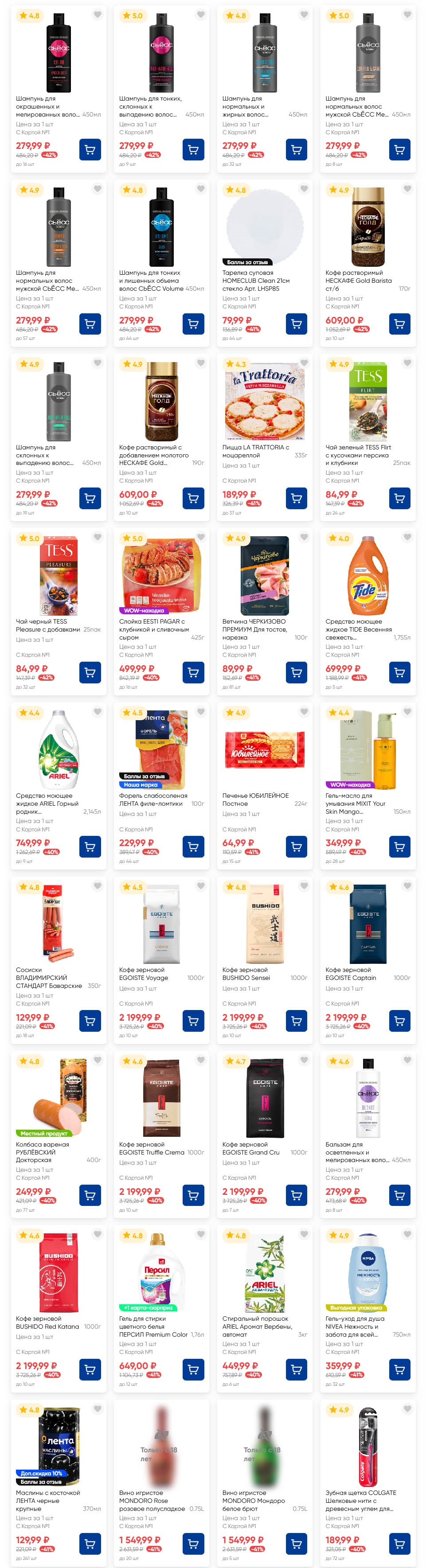This screenshot has width=430, height=1568.
Task: Add ПЕРСИЛ Premium Color gel to cart
Action: (x=193, y=1369)
